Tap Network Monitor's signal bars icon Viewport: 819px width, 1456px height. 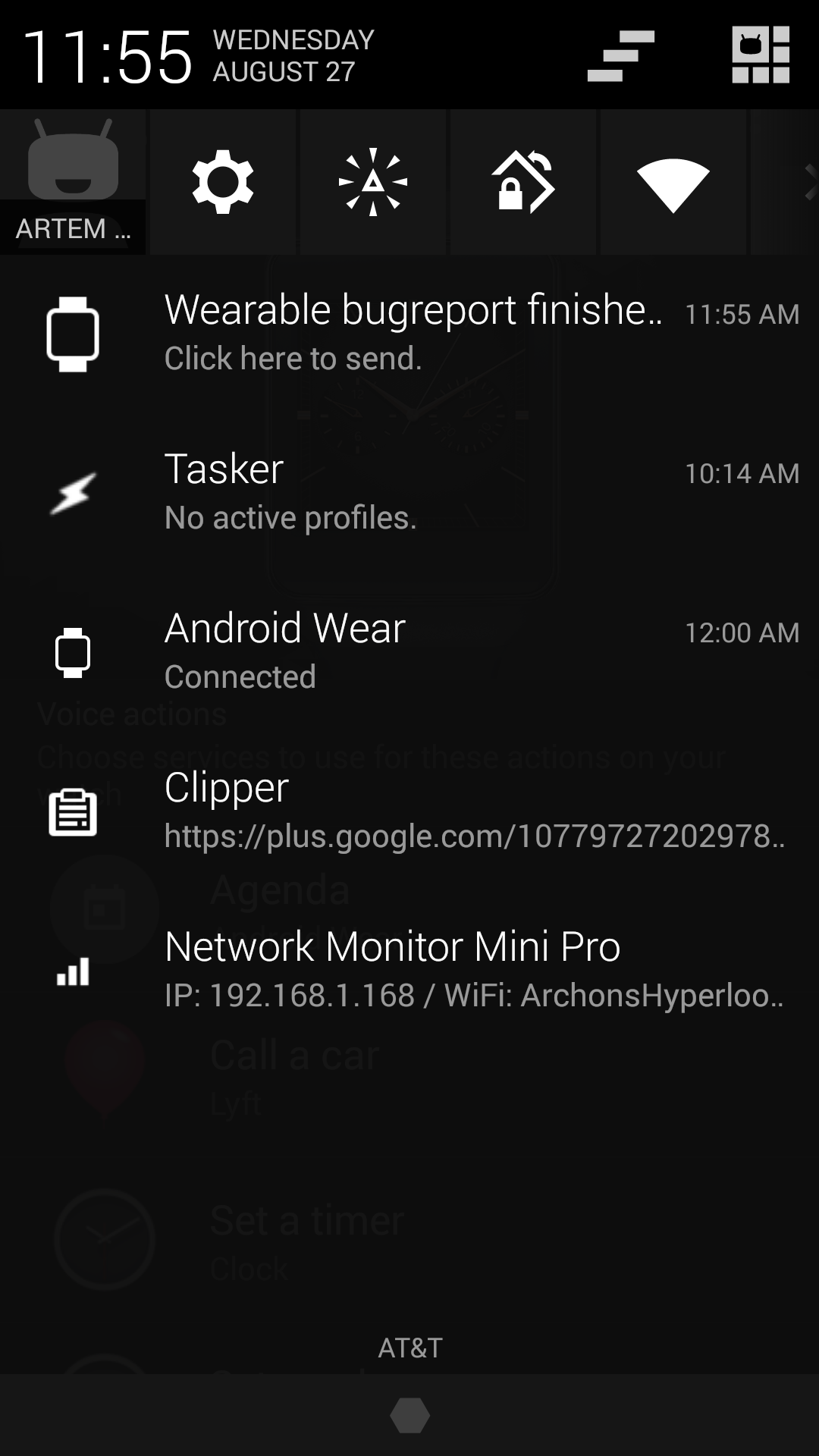click(72, 973)
